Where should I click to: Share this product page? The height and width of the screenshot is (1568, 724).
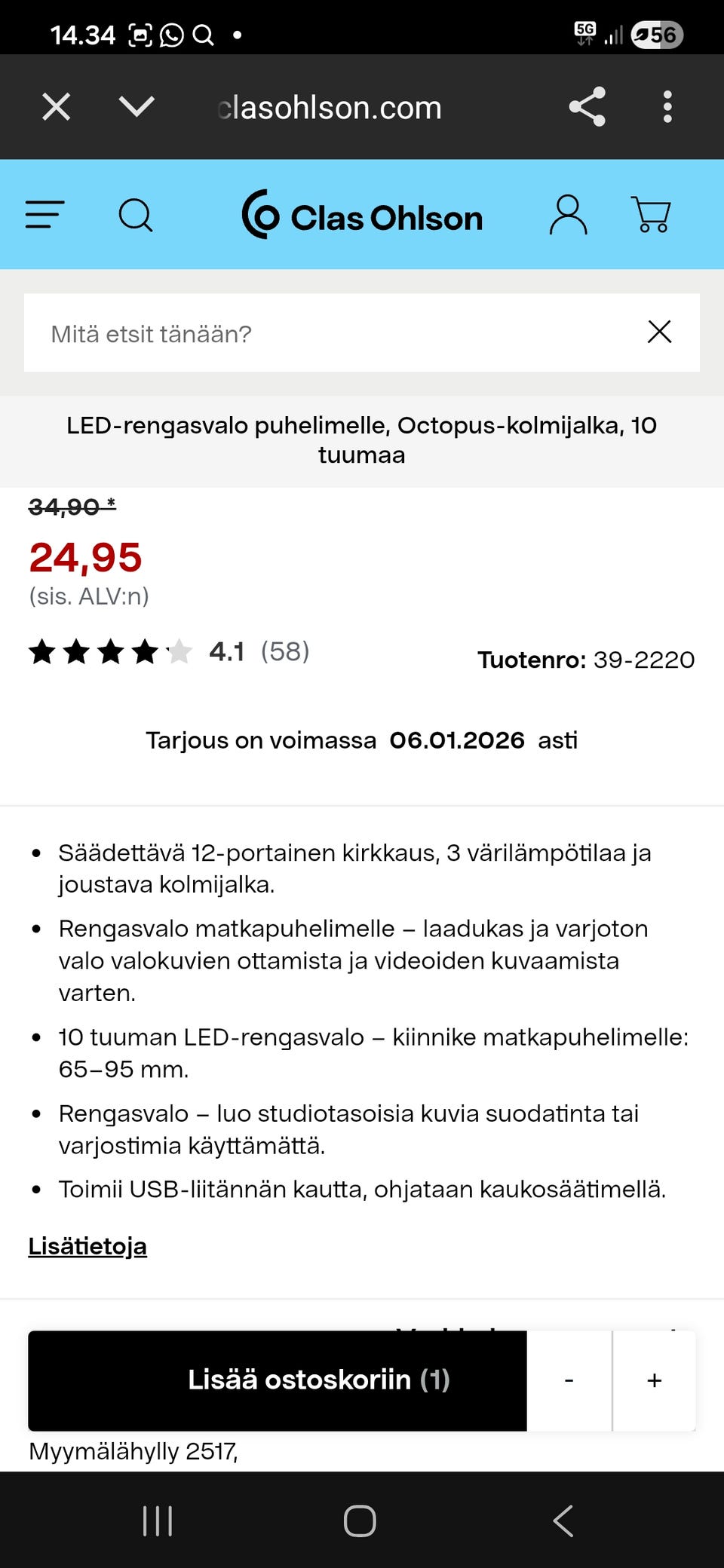(x=587, y=107)
